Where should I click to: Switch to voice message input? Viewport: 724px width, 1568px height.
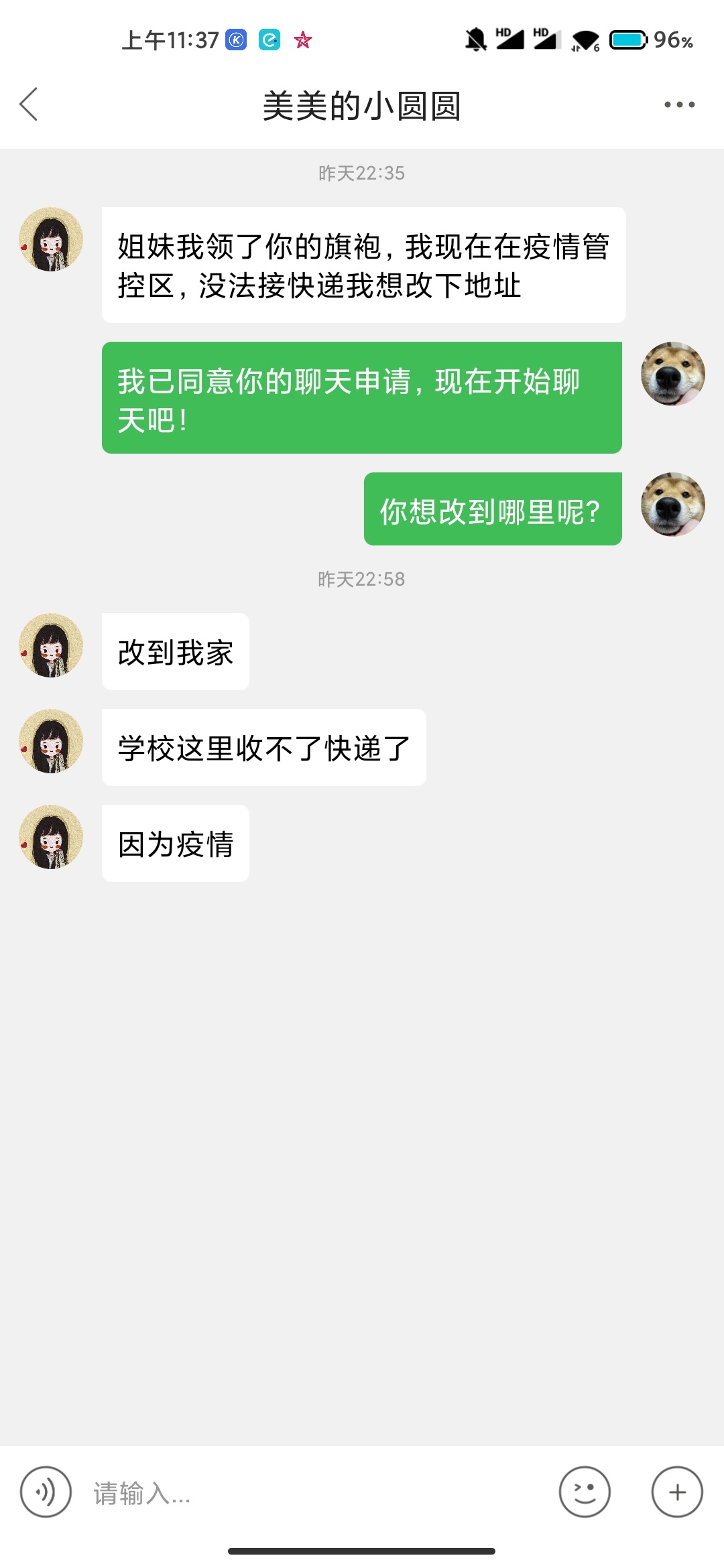tap(46, 1492)
